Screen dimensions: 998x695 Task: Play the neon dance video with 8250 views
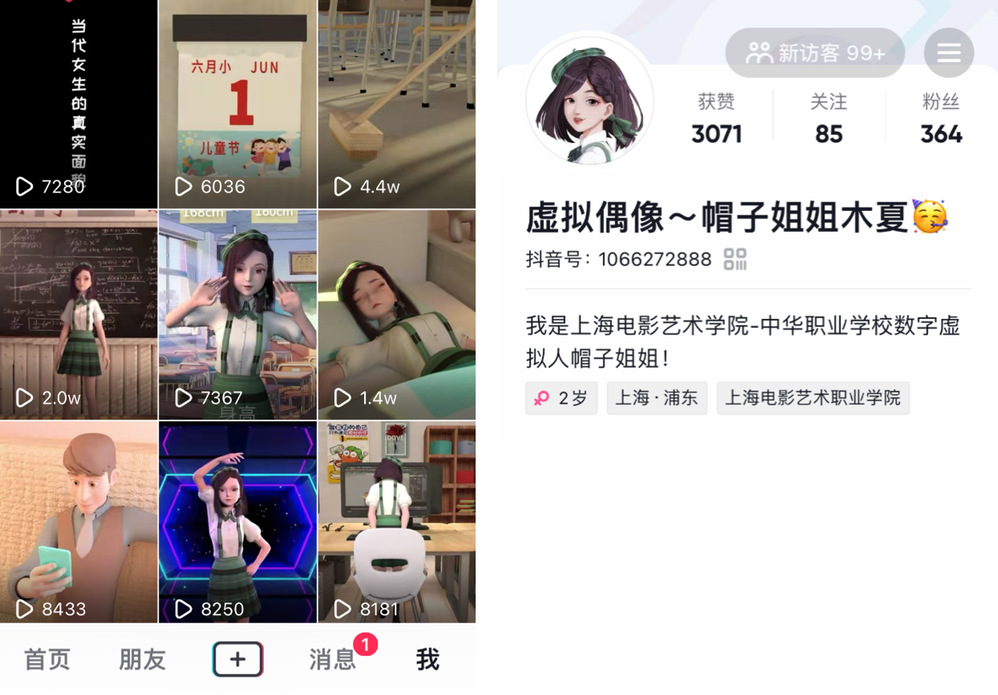click(237, 520)
